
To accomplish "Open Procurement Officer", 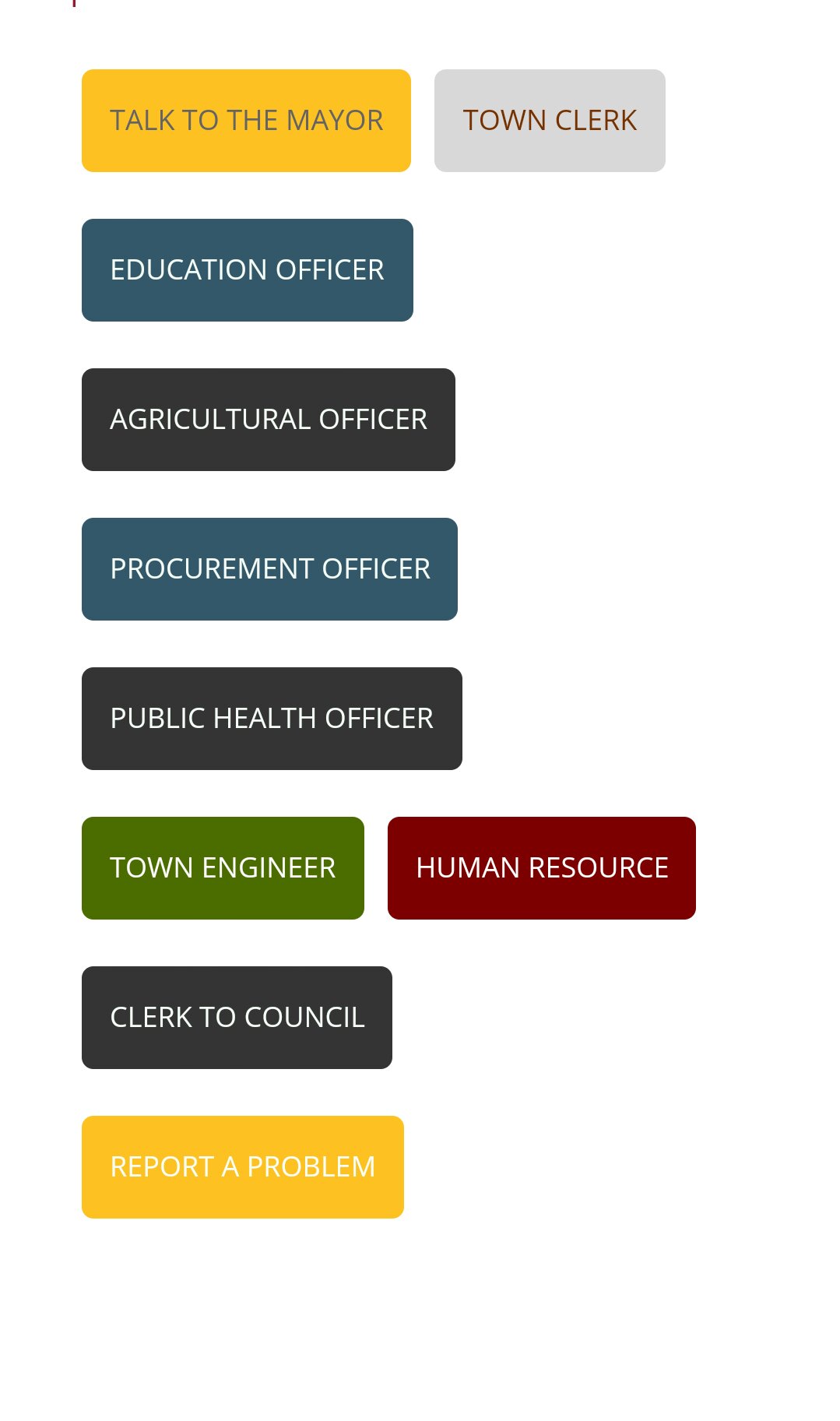I will tap(269, 569).
